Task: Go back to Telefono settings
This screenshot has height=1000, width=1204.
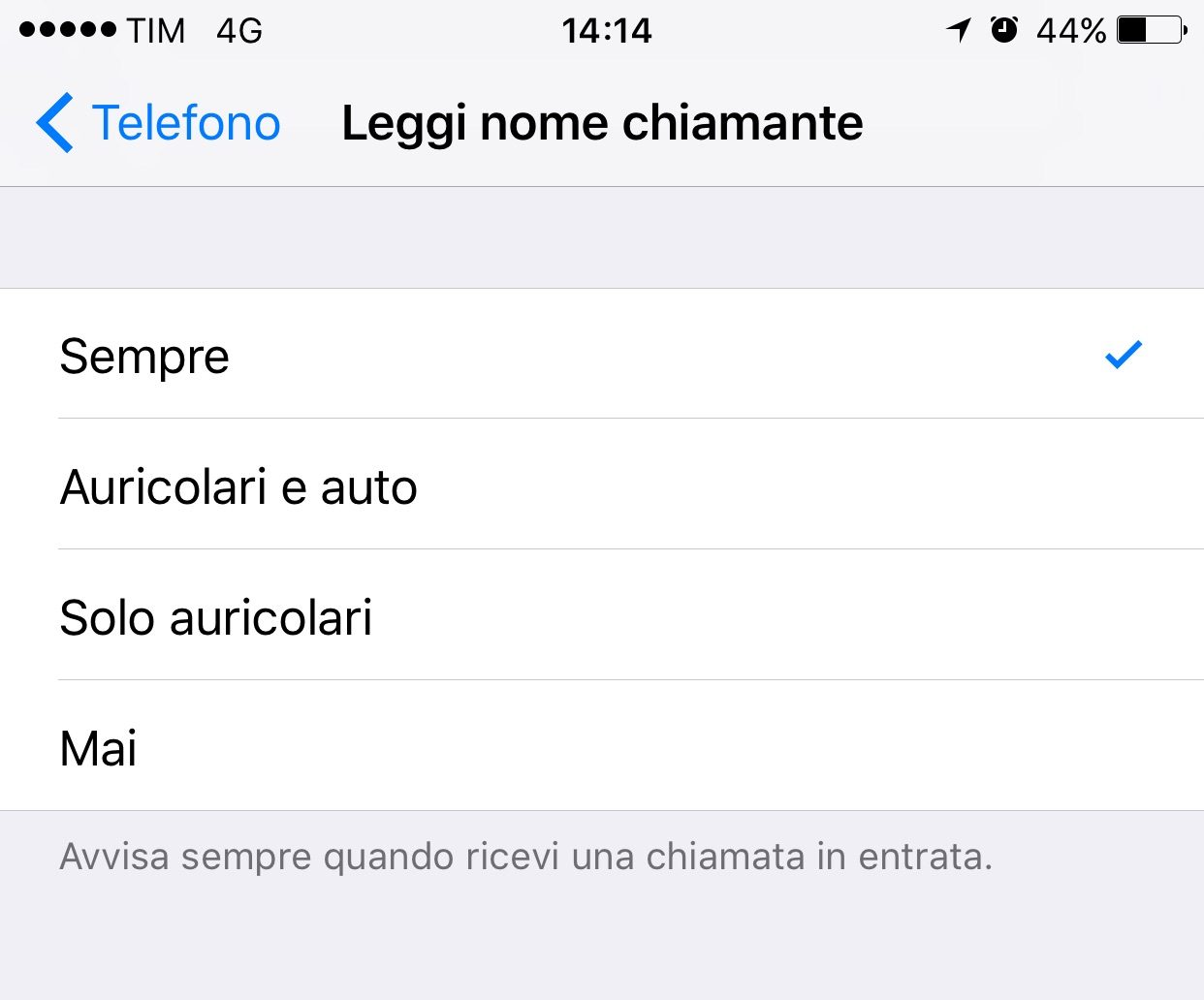Action: pos(159,123)
